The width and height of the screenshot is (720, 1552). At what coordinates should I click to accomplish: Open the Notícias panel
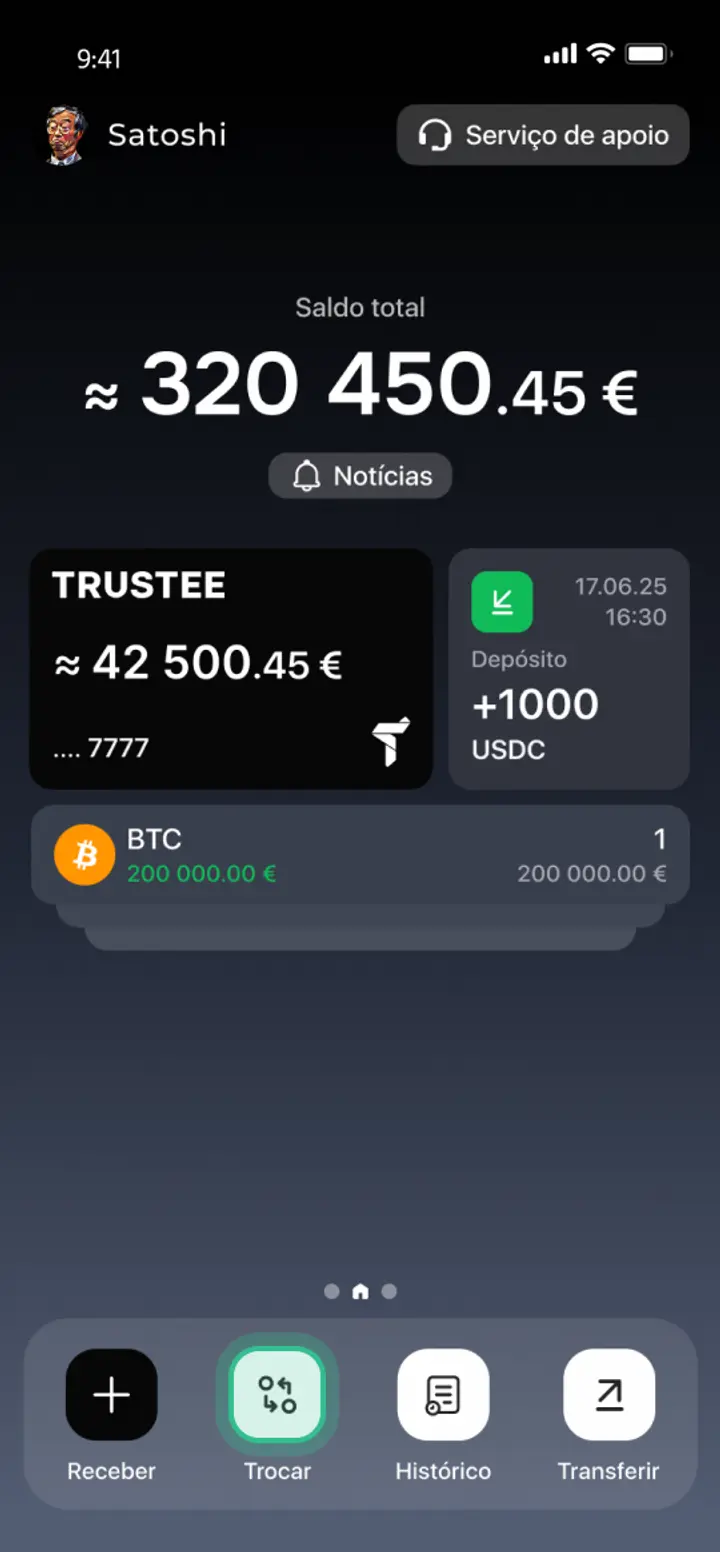pos(360,475)
